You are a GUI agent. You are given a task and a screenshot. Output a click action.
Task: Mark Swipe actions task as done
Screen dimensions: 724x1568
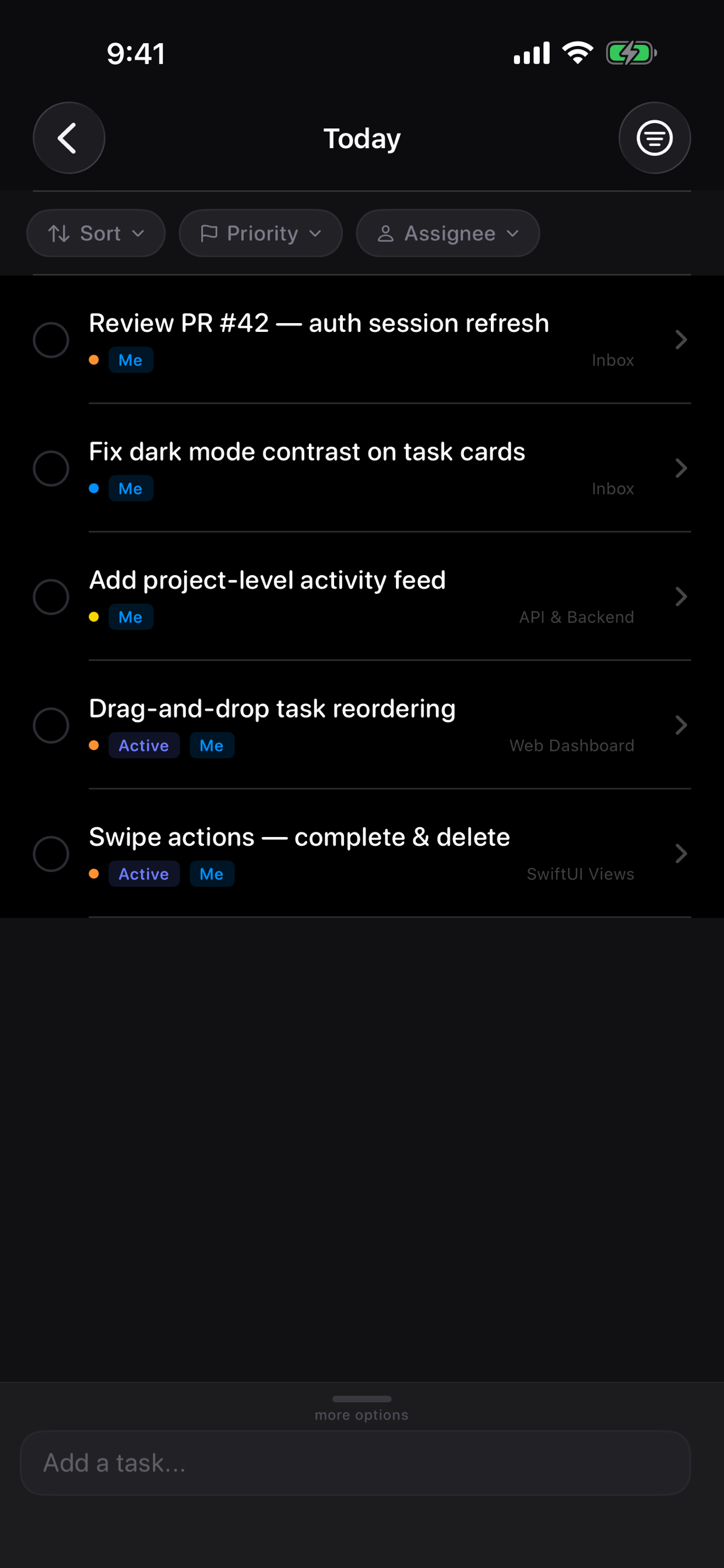(x=51, y=854)
